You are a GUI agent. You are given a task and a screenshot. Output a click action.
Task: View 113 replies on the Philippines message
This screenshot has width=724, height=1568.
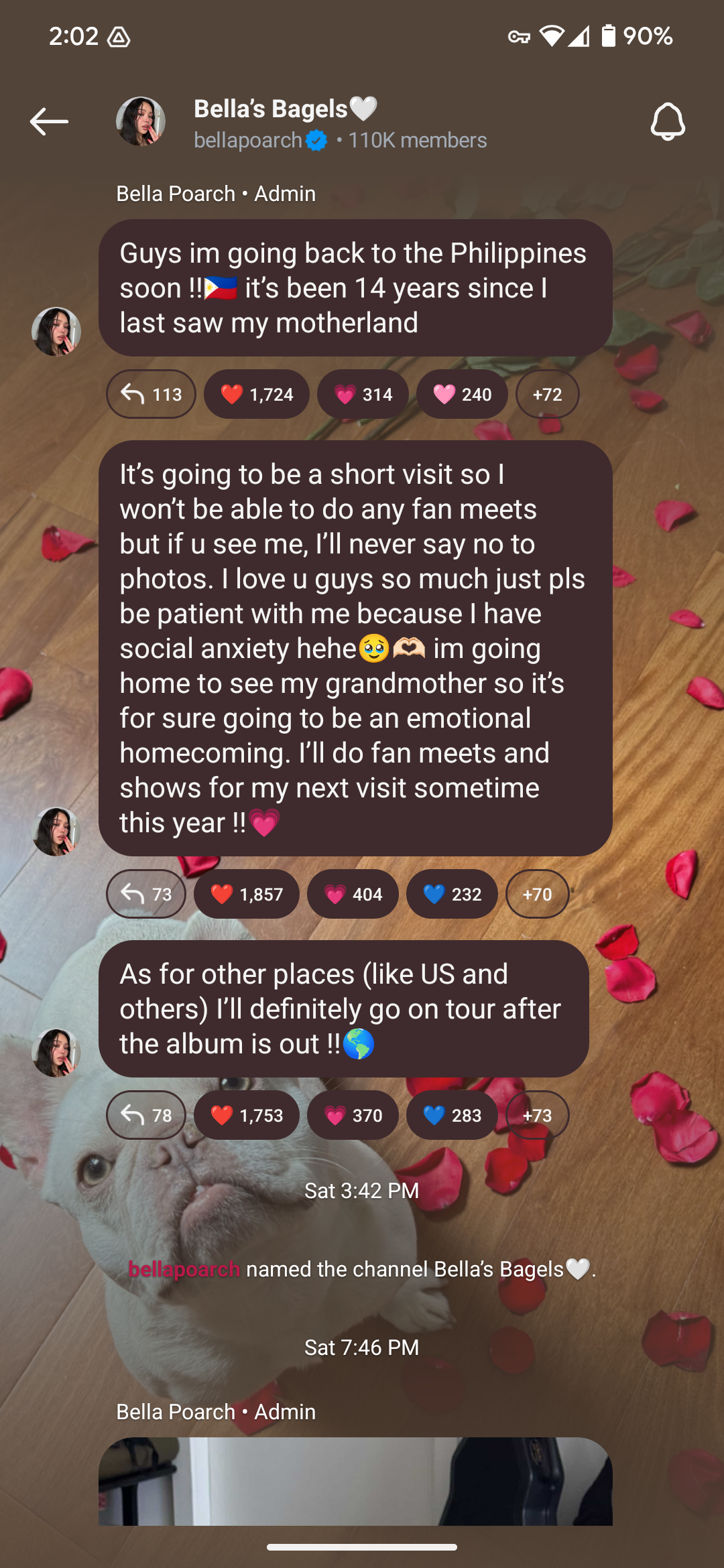[151, 394]
